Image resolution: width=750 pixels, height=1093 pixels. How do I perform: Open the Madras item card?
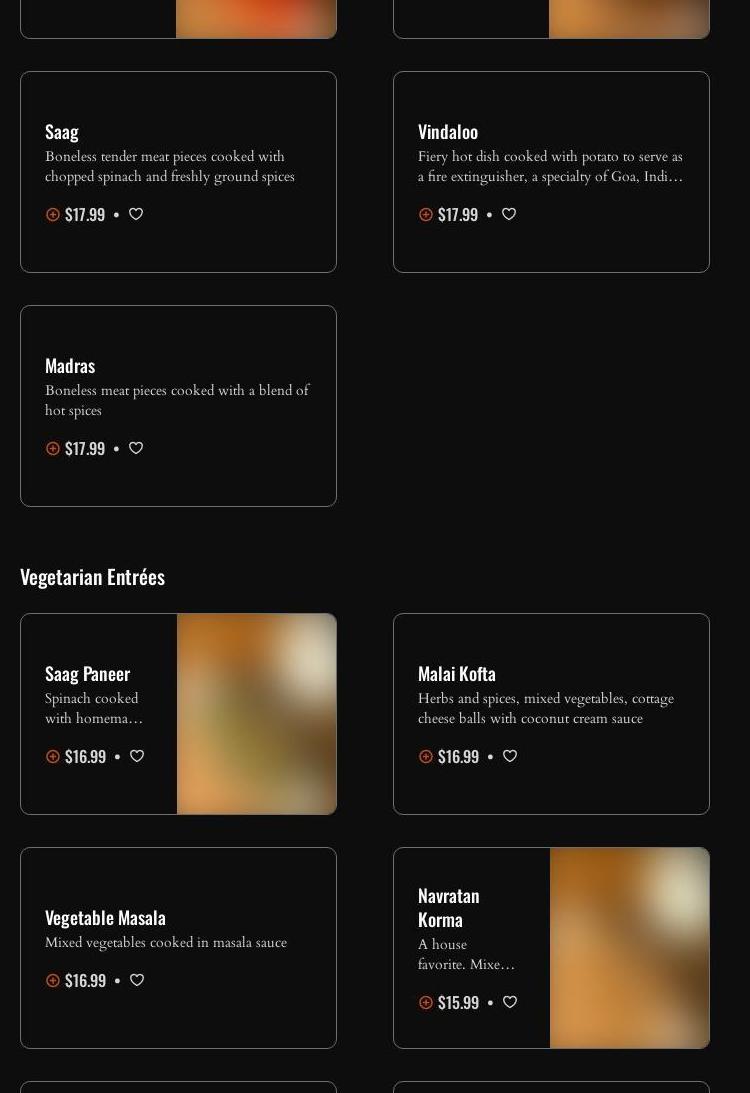click(70, 365)
